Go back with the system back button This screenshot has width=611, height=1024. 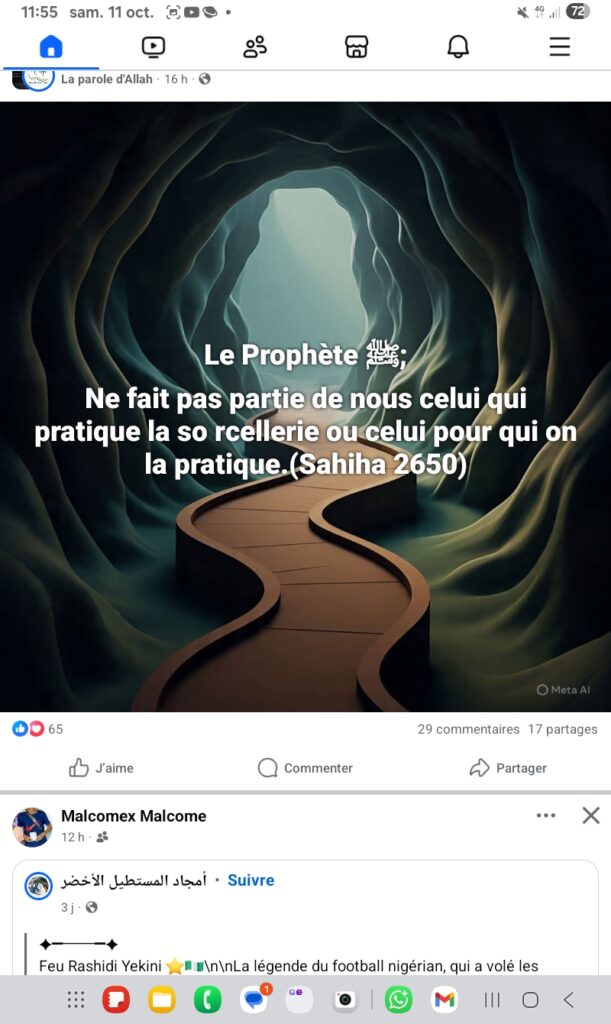click(569, 999)
